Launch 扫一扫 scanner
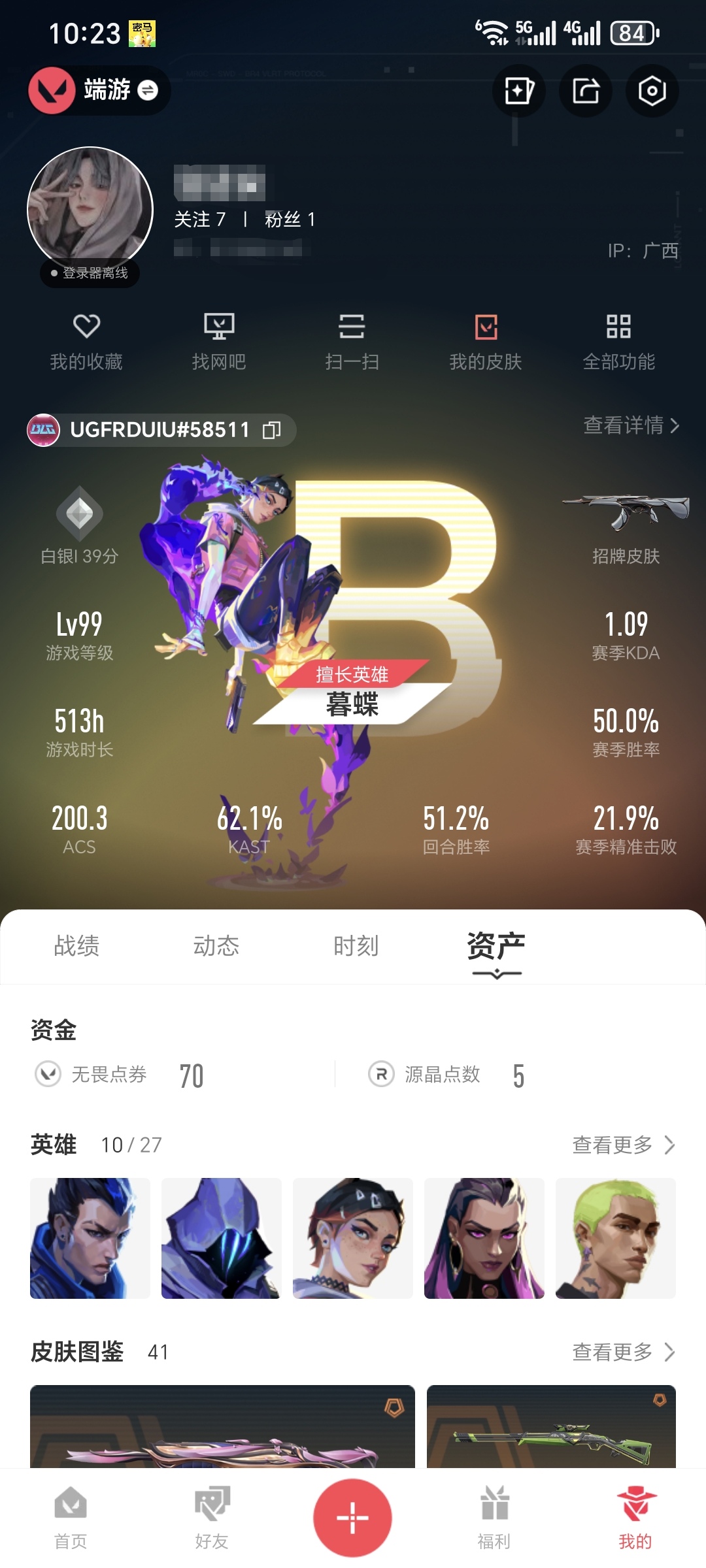The width and height of the screenshot is (706, 1568). (x=352, y=341)
